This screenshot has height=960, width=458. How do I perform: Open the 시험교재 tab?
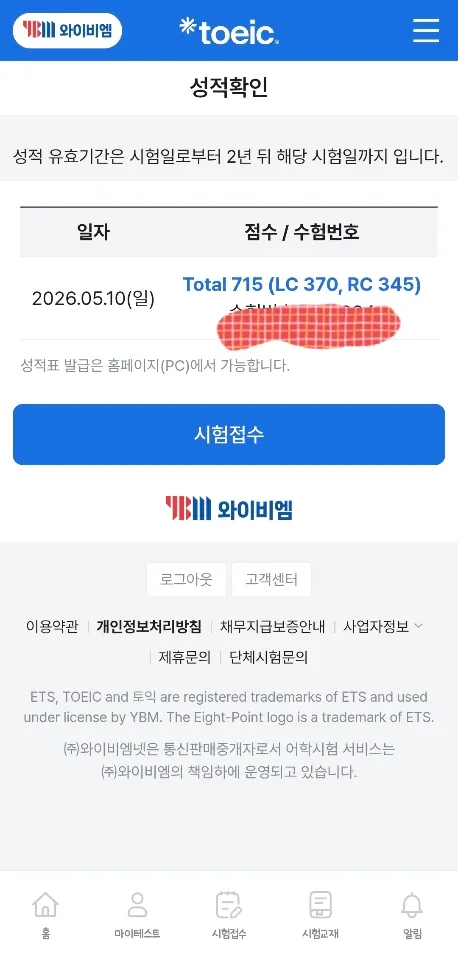click(320, 915)
